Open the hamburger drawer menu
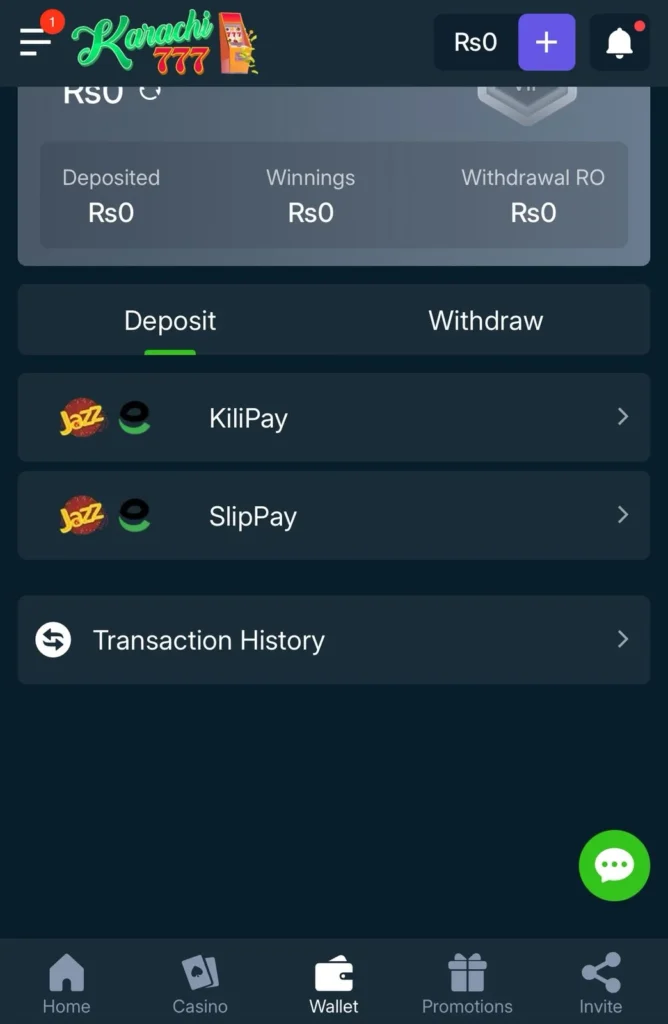This screenshot has height=1024, width=668. pyautogui.click(x=35, y=41)
